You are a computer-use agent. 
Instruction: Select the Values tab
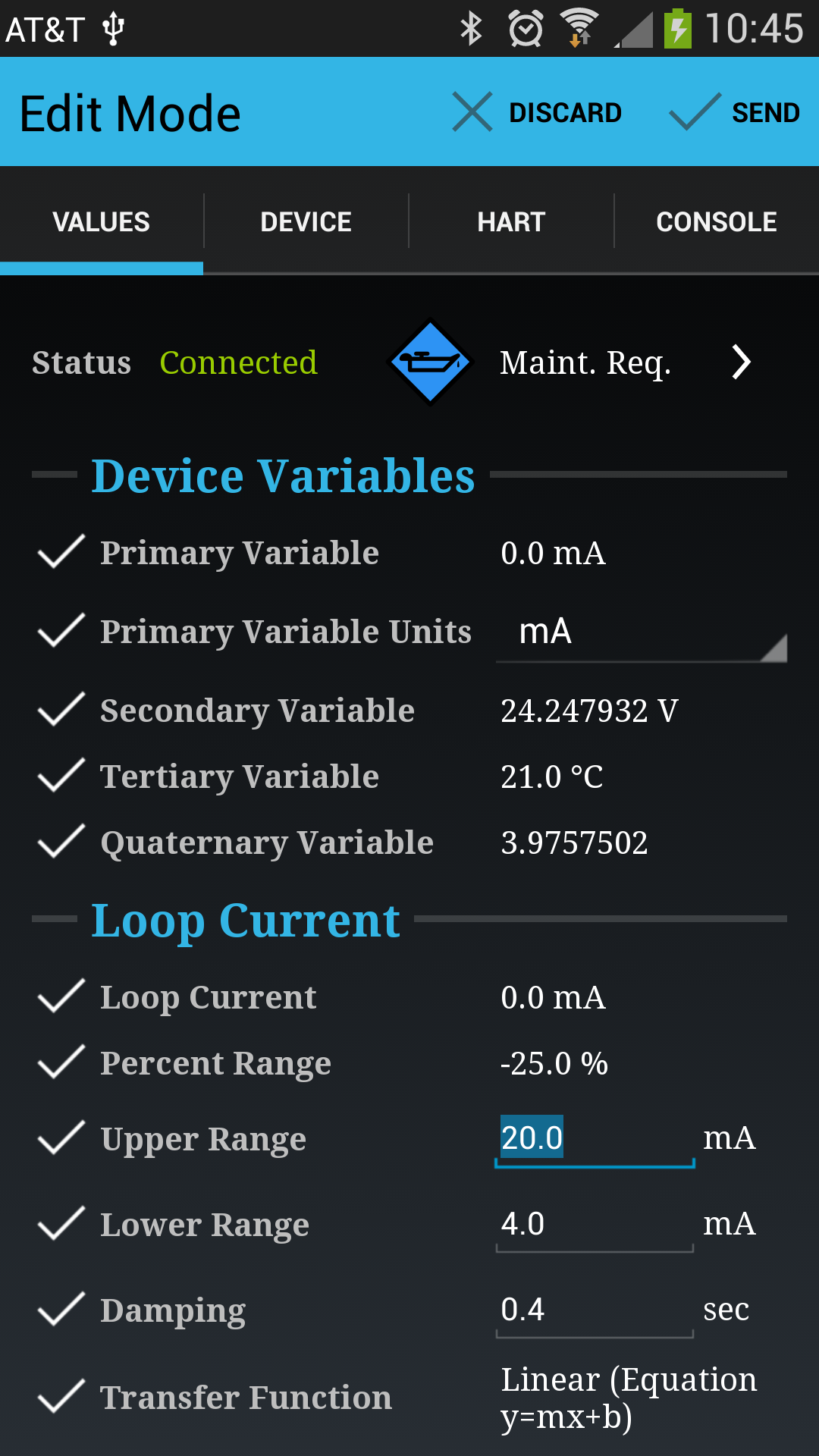pos(102,222)
